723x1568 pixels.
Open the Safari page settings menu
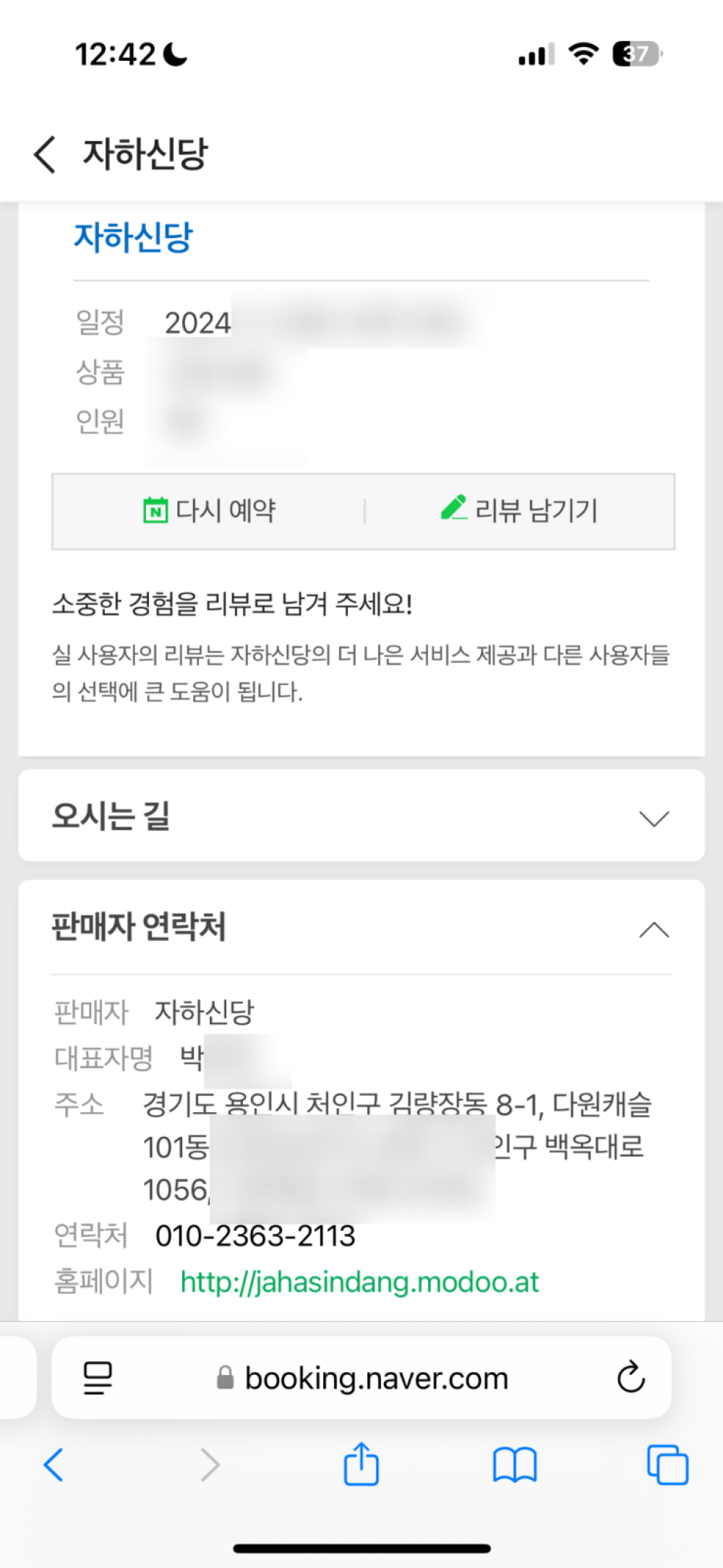pyautogui.click(x=98, y=1378)
